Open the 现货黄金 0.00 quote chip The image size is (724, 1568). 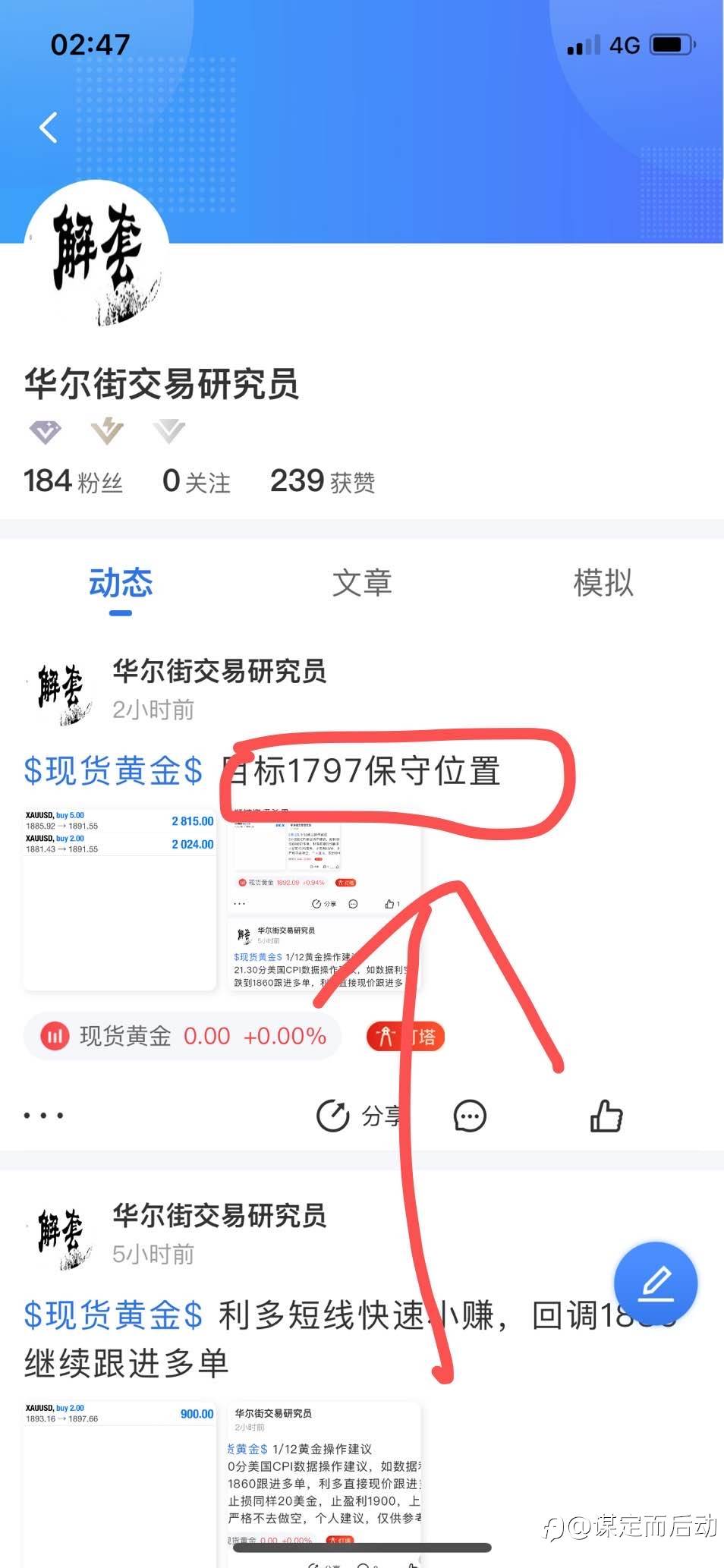[x=182, y=1036]
